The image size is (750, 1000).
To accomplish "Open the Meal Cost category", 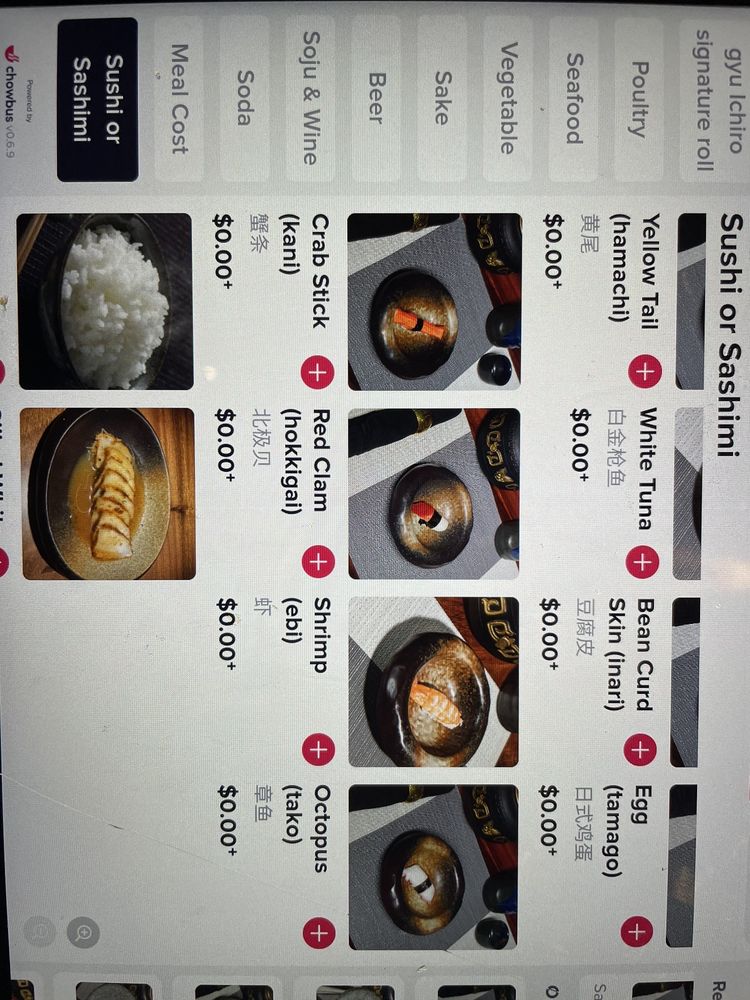I will [x=178, y=98].
